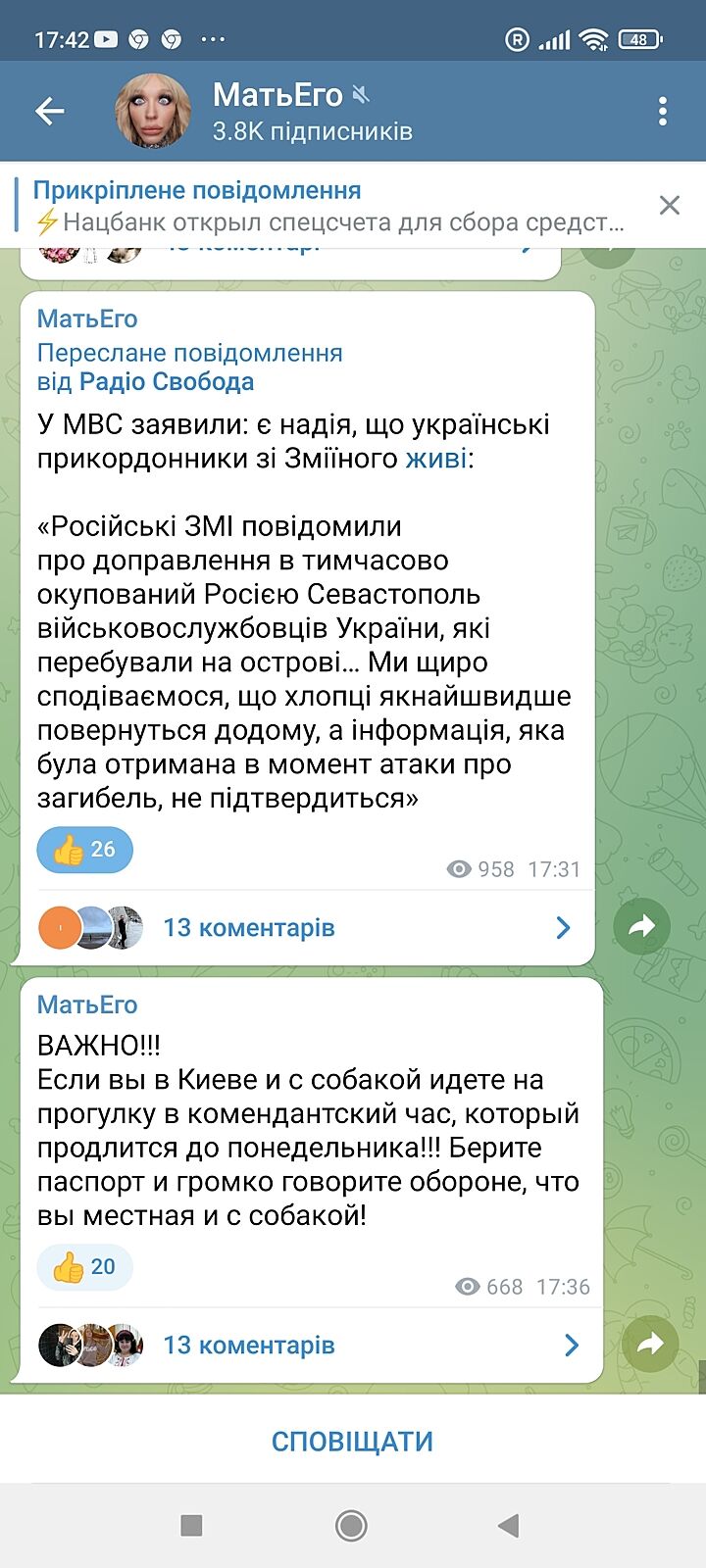Share the Радіо Свобода forwarded post
Image resolution: width=706 pixels, height=1568 pixels.
click(641, 925)
